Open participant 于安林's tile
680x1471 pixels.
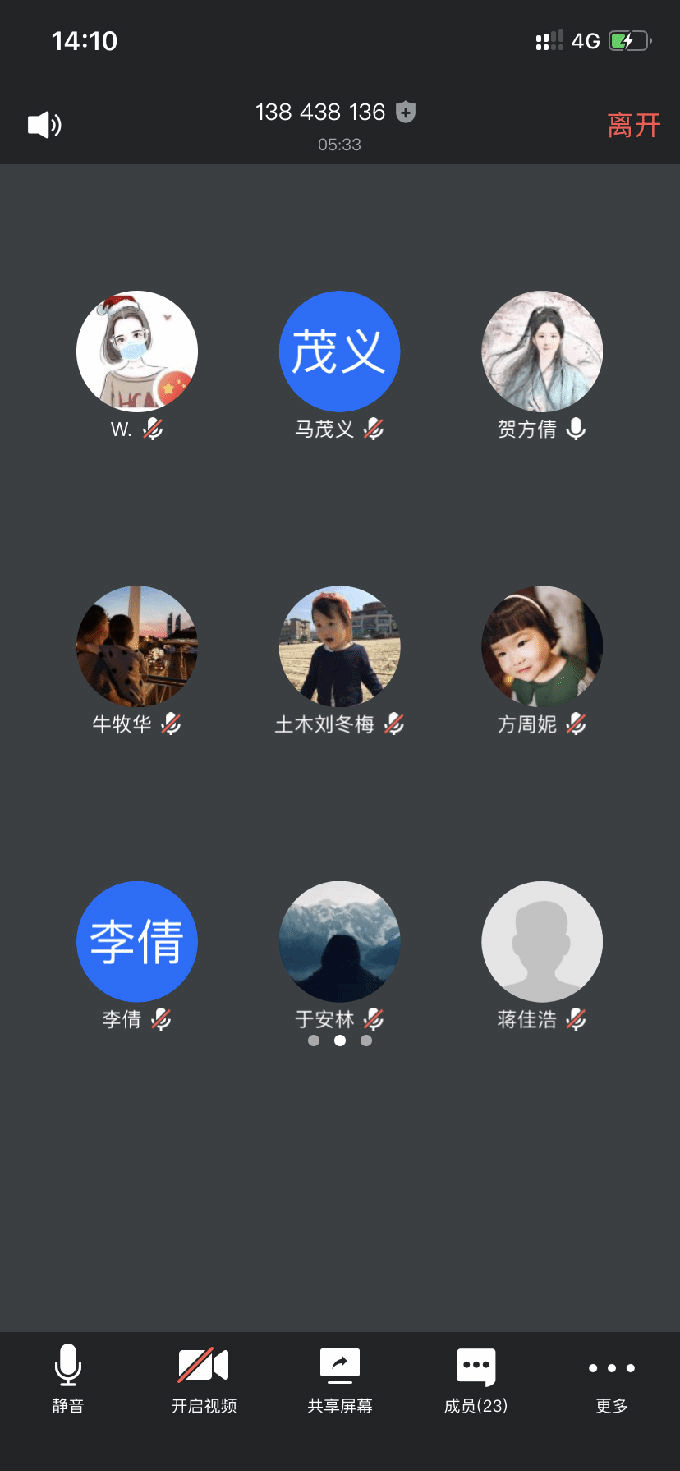coord(340,941)
